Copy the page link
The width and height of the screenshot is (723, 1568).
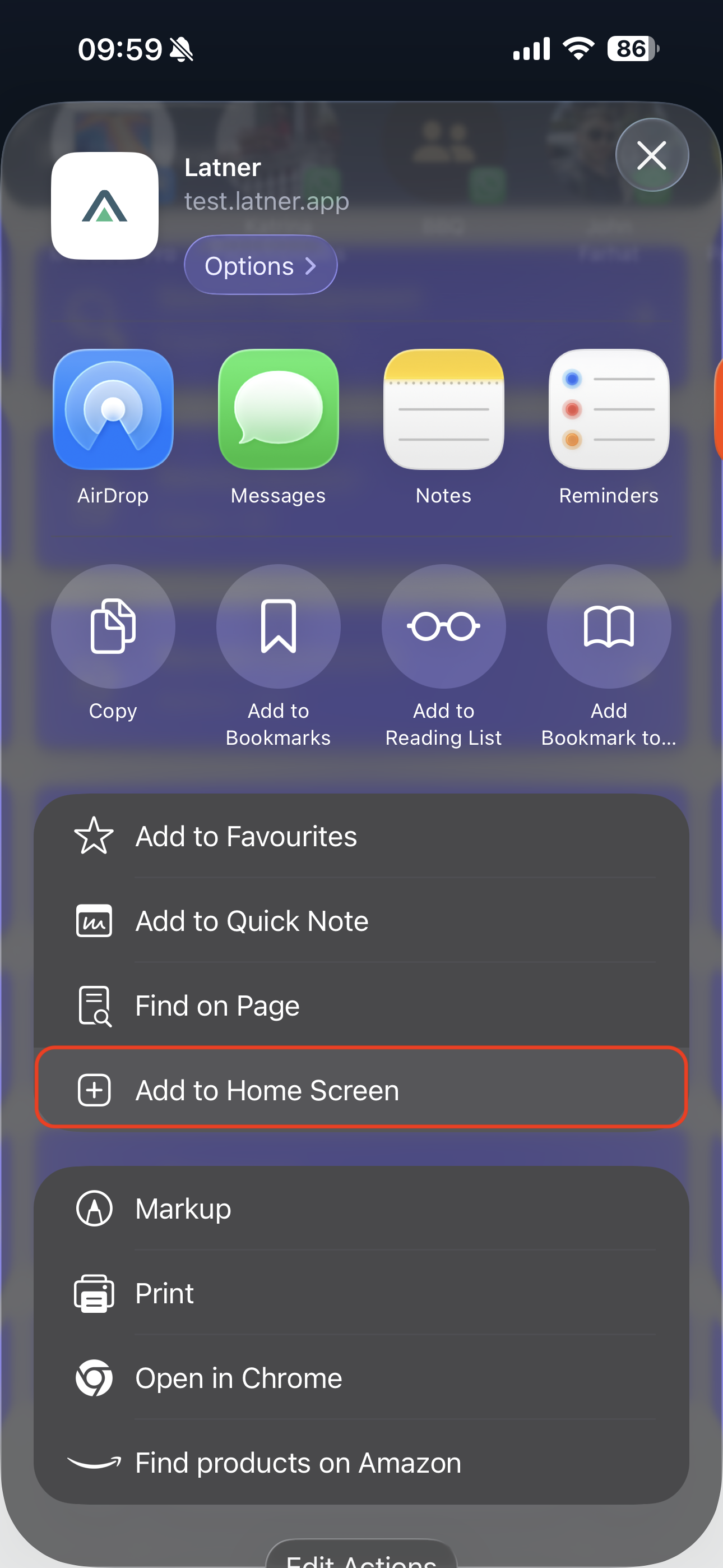pyautogui.click(x=113, y=626)
